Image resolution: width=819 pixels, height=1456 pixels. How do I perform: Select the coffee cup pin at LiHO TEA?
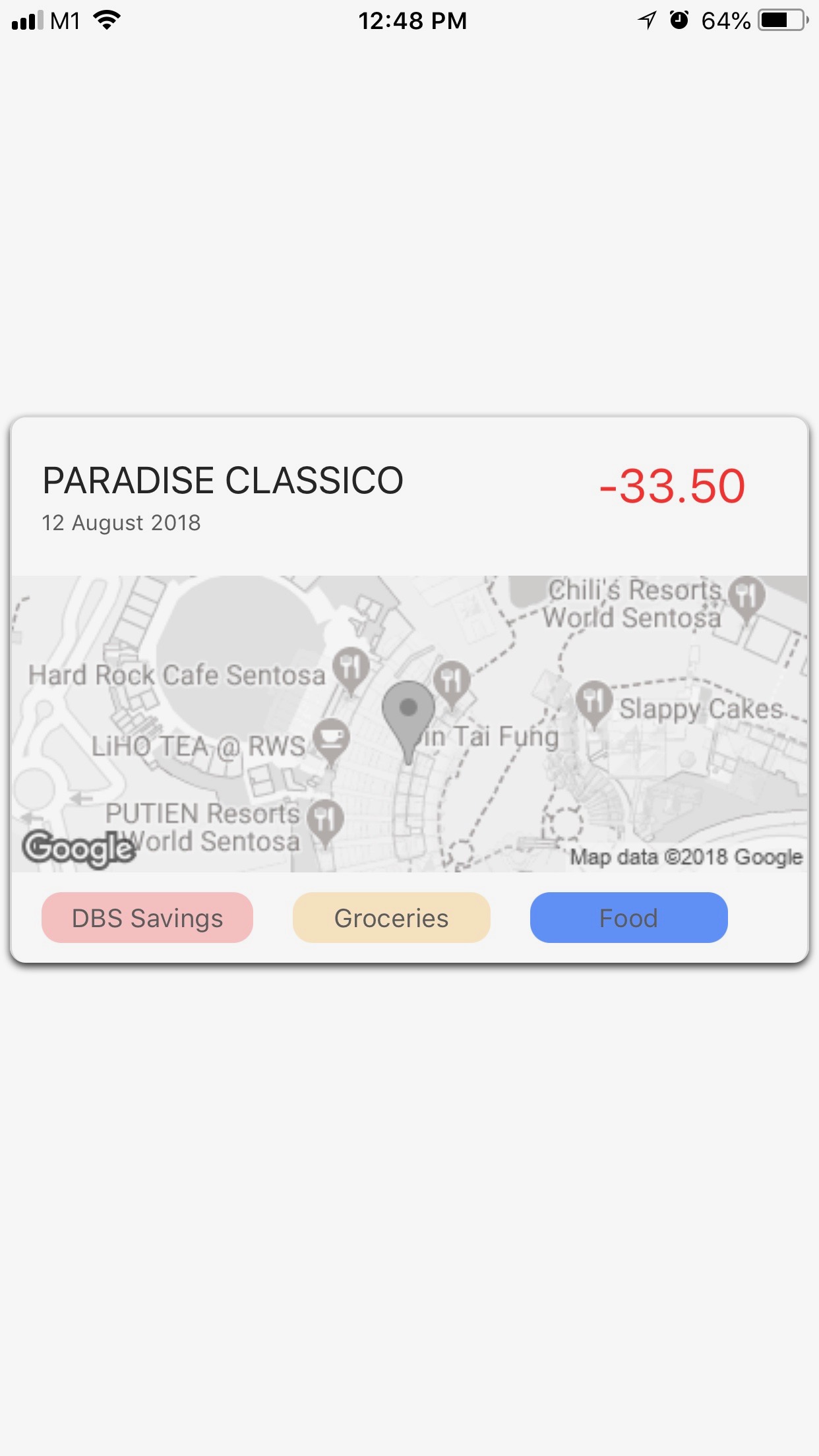point(332,737)
